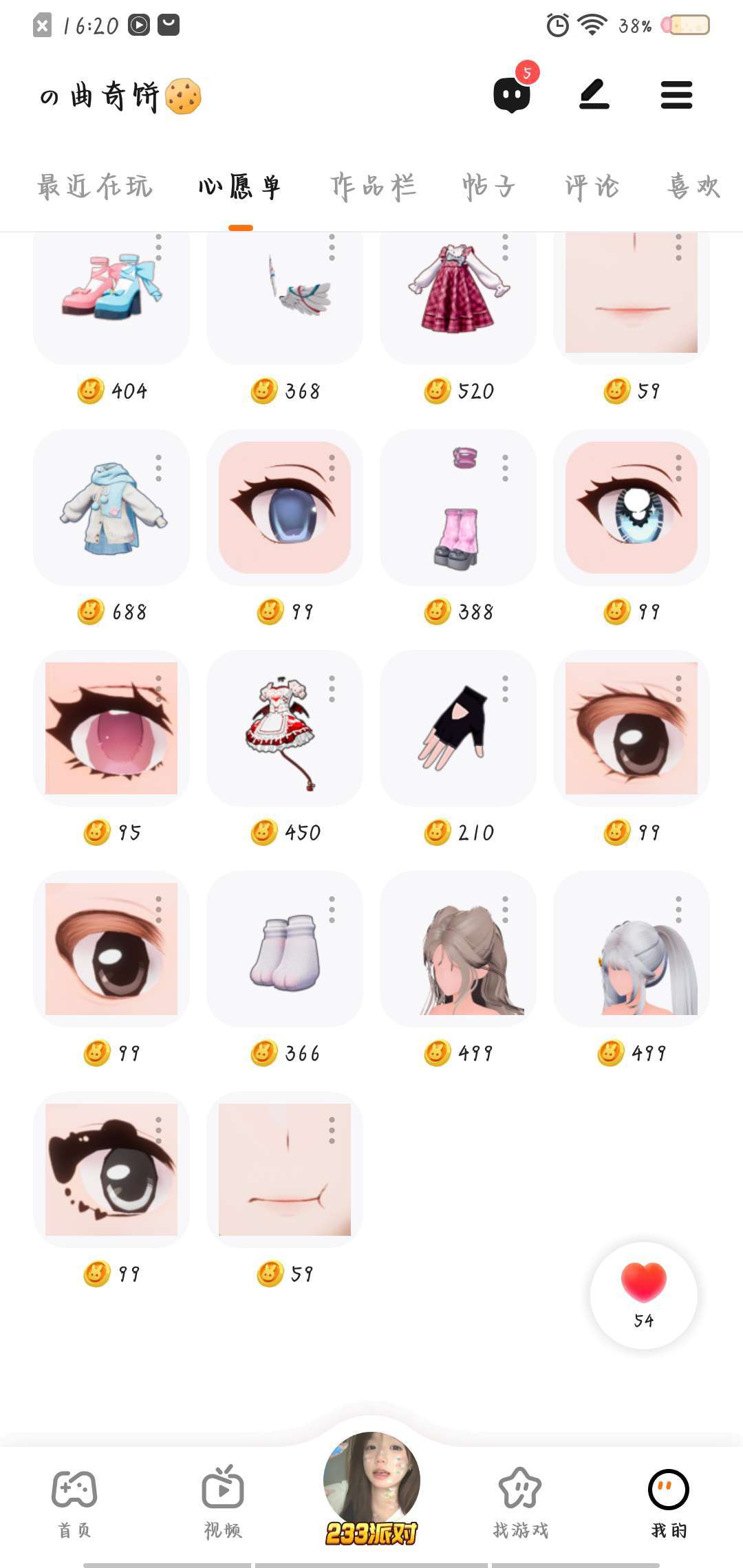Open the silver ponytail hair item priced 499

[632, 950]
